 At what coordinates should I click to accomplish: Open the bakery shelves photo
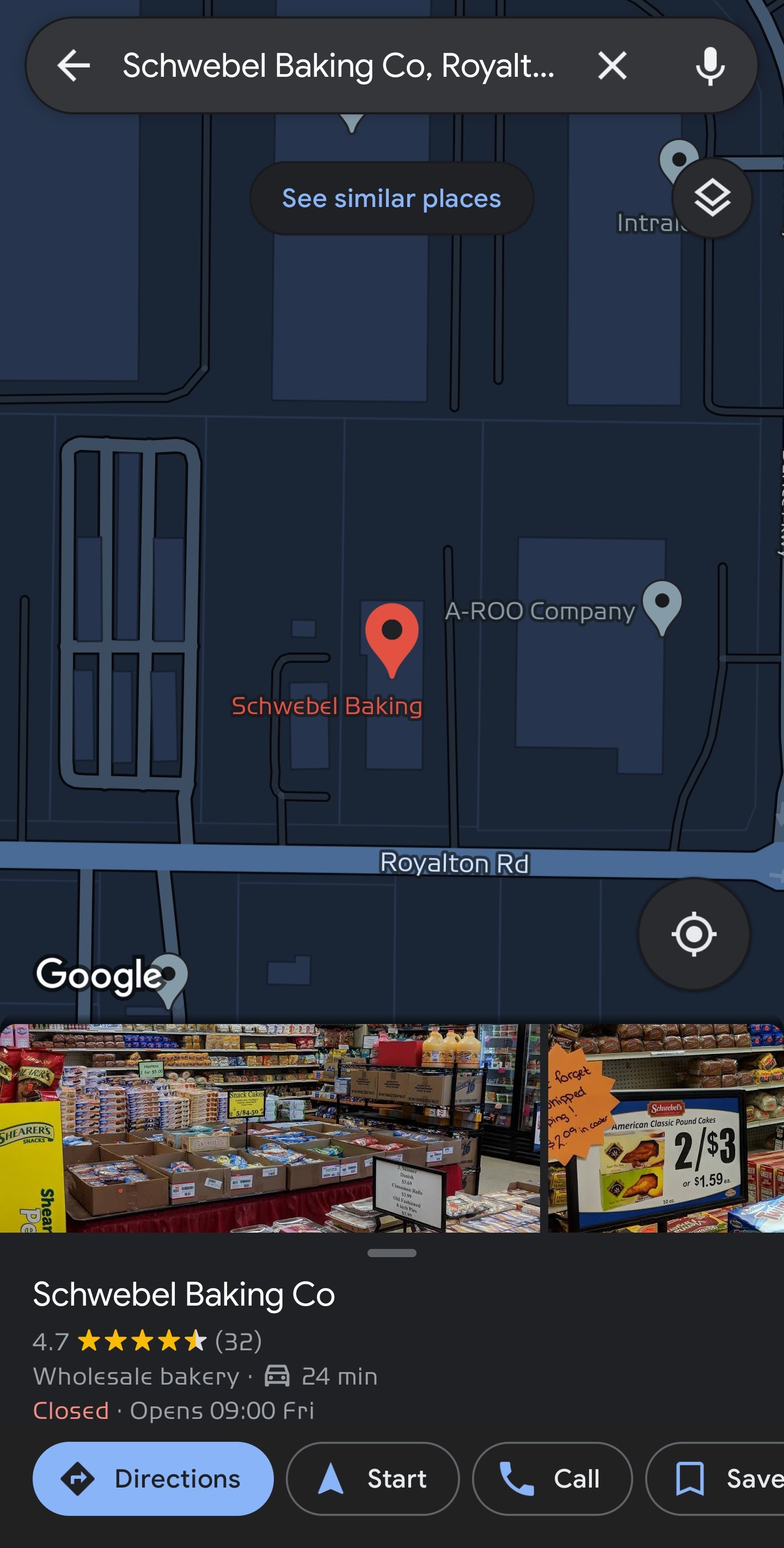point(269,1128)
